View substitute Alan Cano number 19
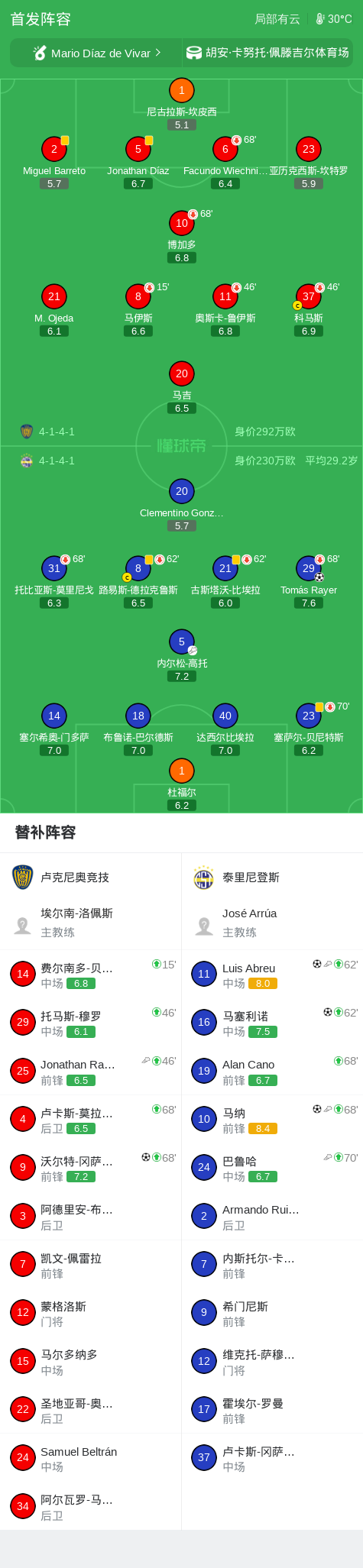This screenshot has width=363, height=1568. click(x=272, y=1072)
